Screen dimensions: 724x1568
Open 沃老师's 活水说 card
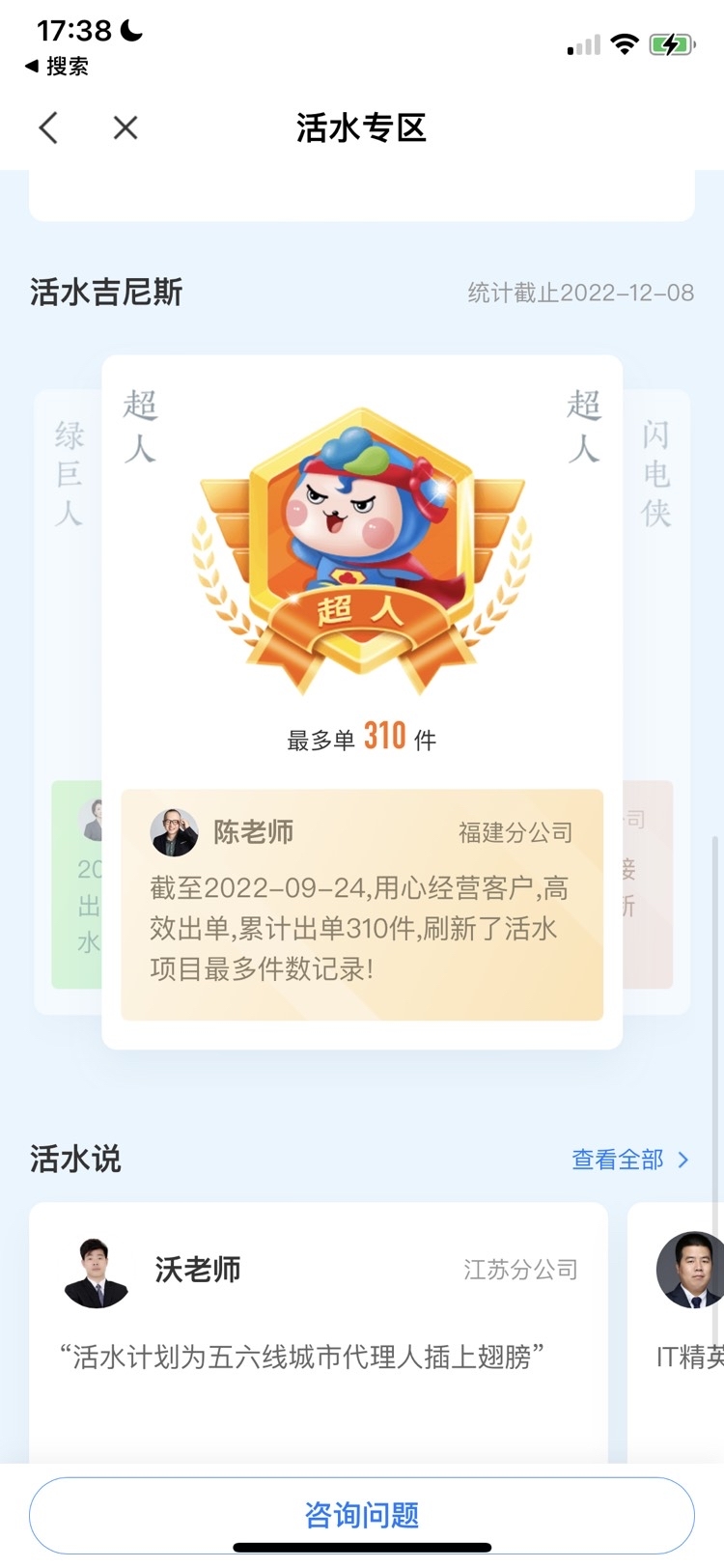pos(319,1334)
